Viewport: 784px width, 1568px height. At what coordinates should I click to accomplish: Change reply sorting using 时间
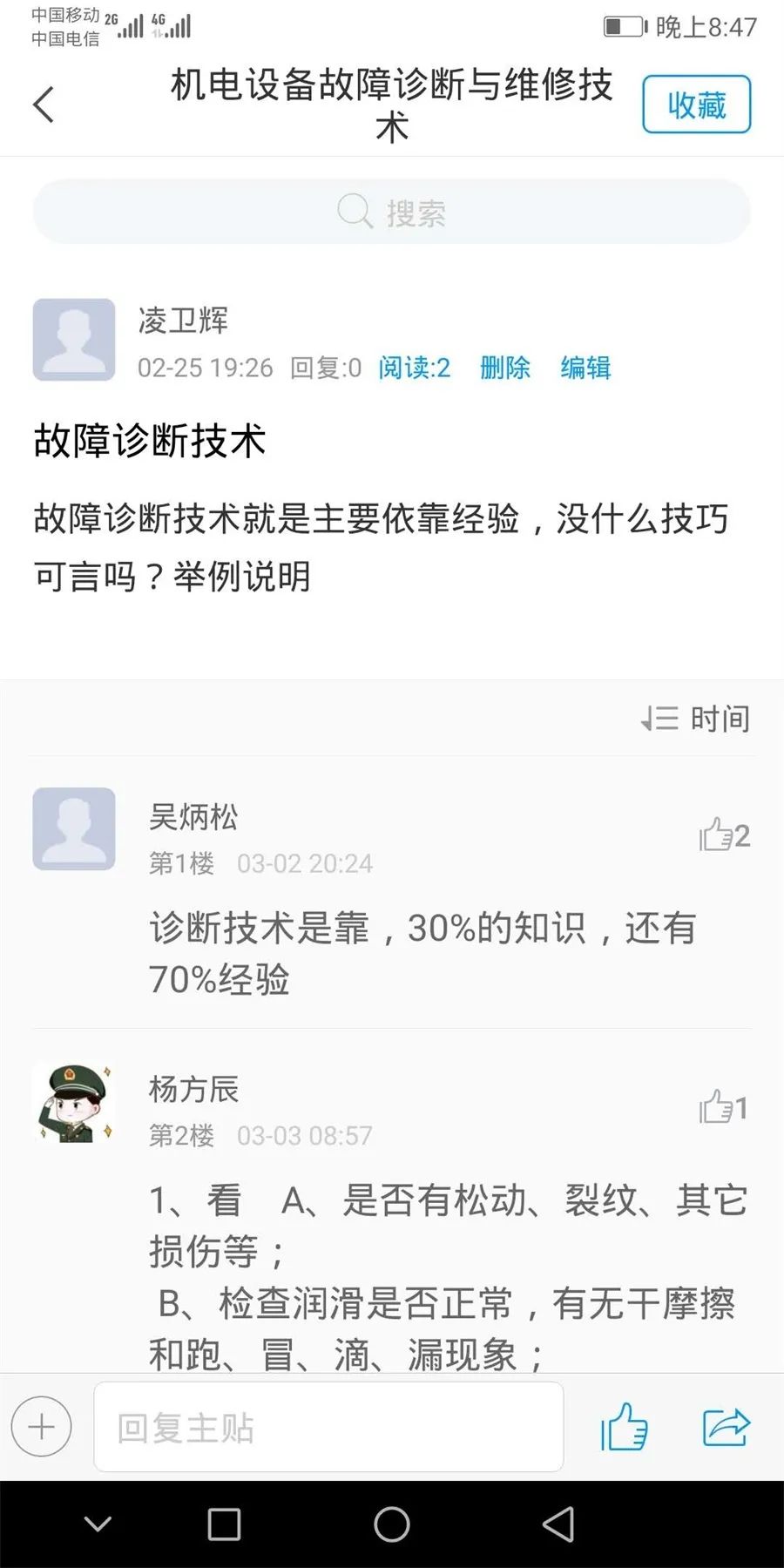coord(696,719)
